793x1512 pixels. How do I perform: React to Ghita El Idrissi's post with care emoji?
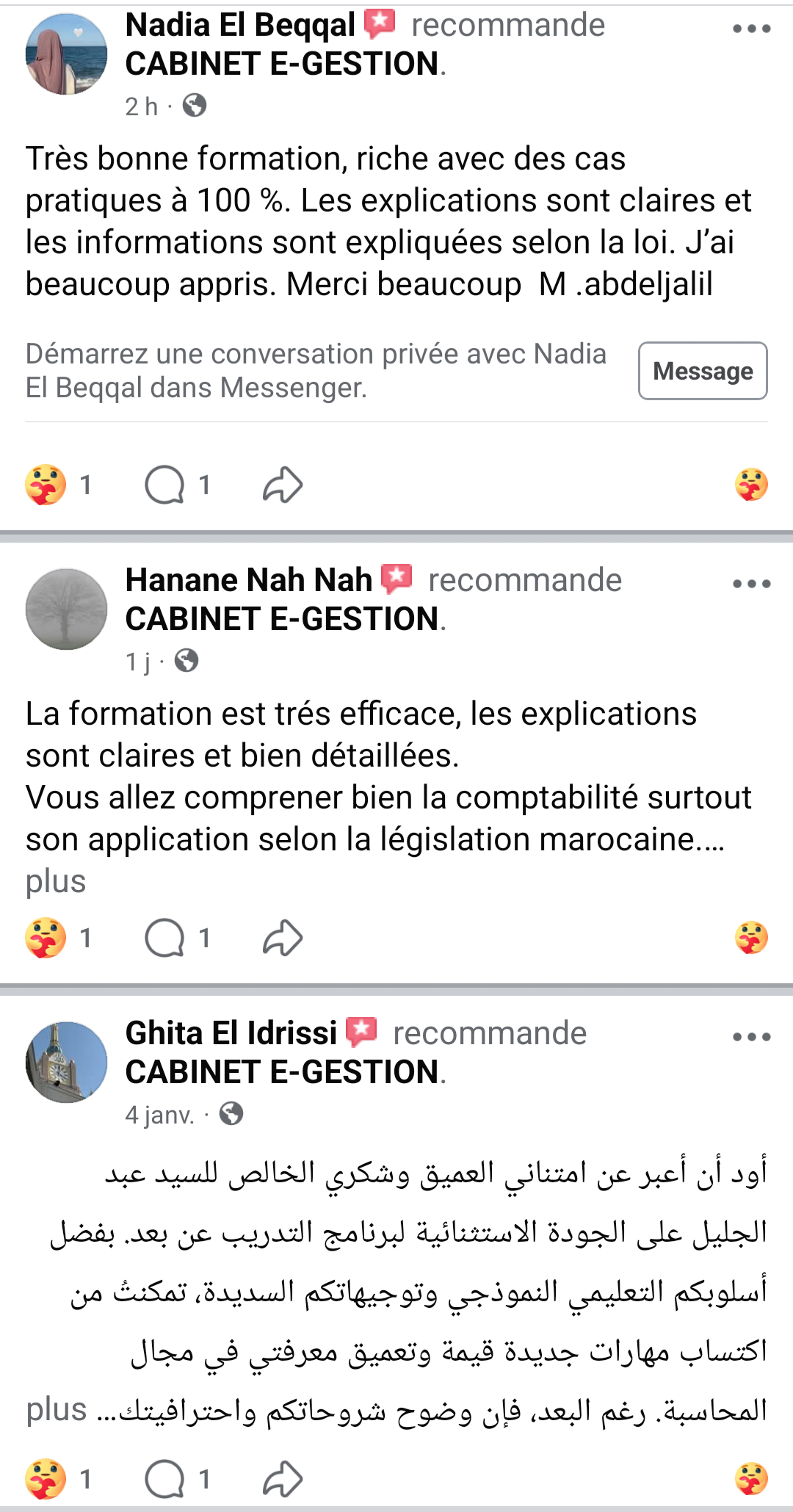click(x=751, y=1478)
